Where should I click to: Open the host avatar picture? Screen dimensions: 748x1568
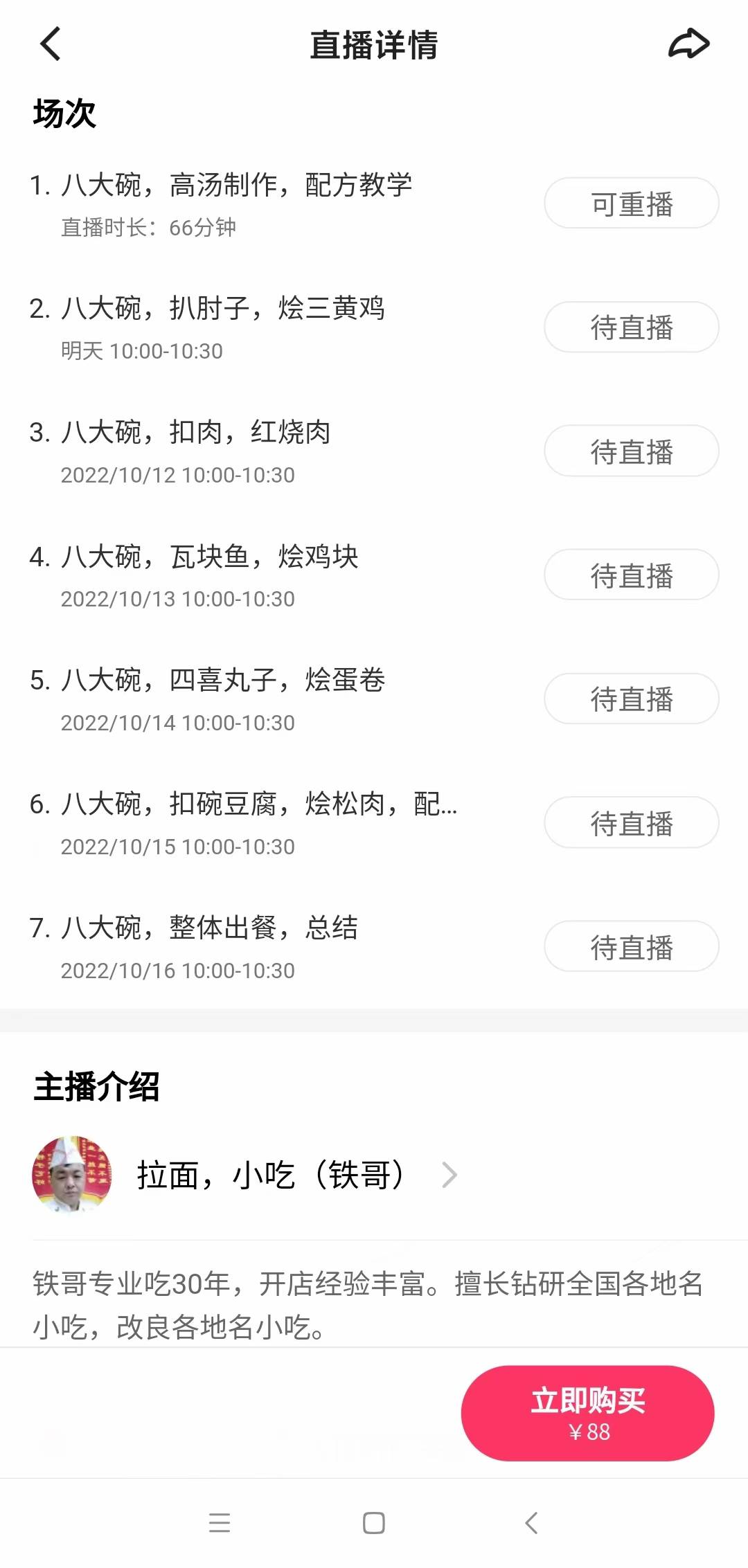coord(70,1174)
